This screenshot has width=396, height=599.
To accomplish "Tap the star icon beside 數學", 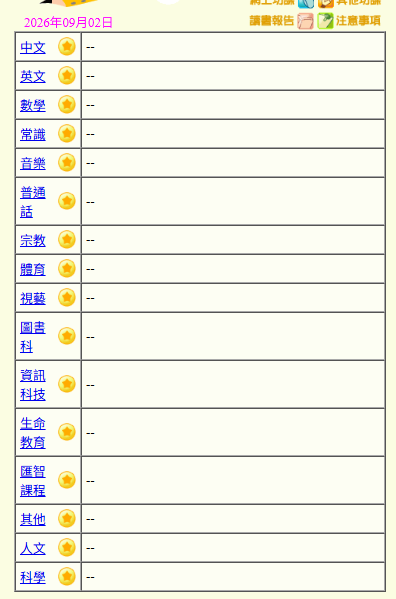I will (x=67, y=104).
